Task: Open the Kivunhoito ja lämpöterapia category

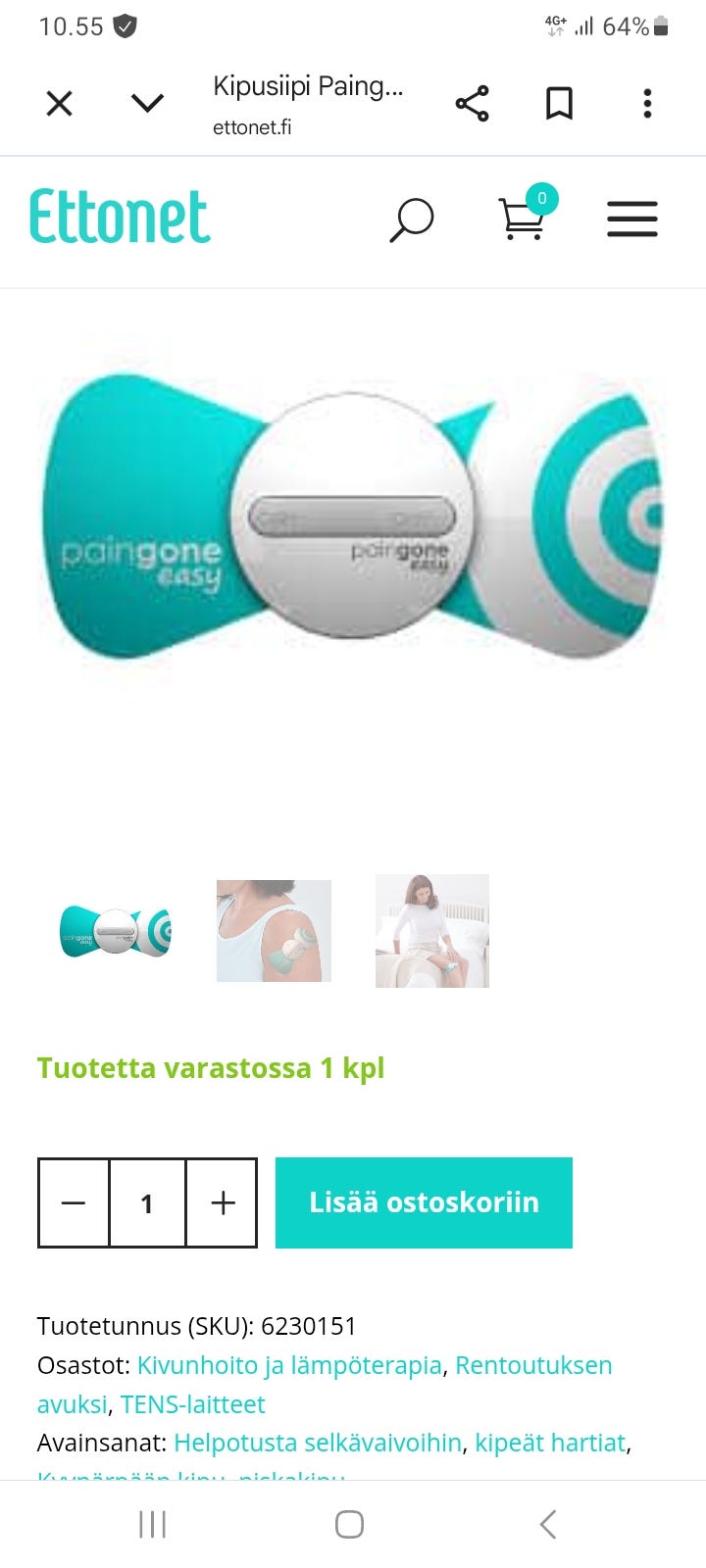Action: 290,1364
